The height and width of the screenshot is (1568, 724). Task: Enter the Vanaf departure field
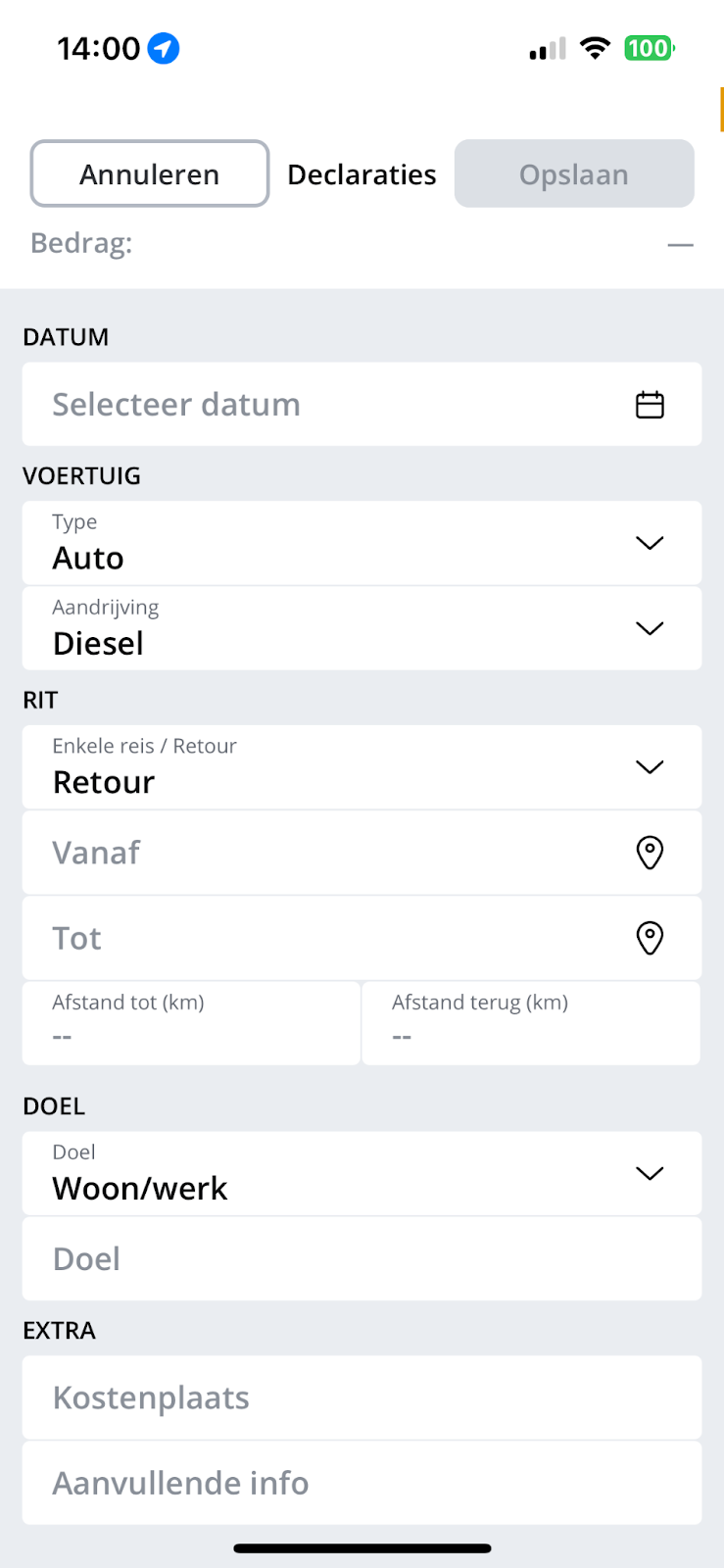[362, 853]
